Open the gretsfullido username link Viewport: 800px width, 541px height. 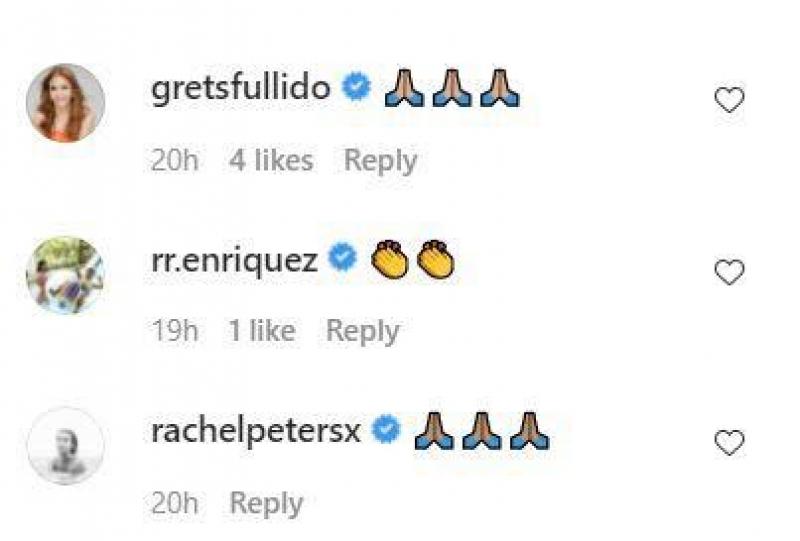pos(240,89)
